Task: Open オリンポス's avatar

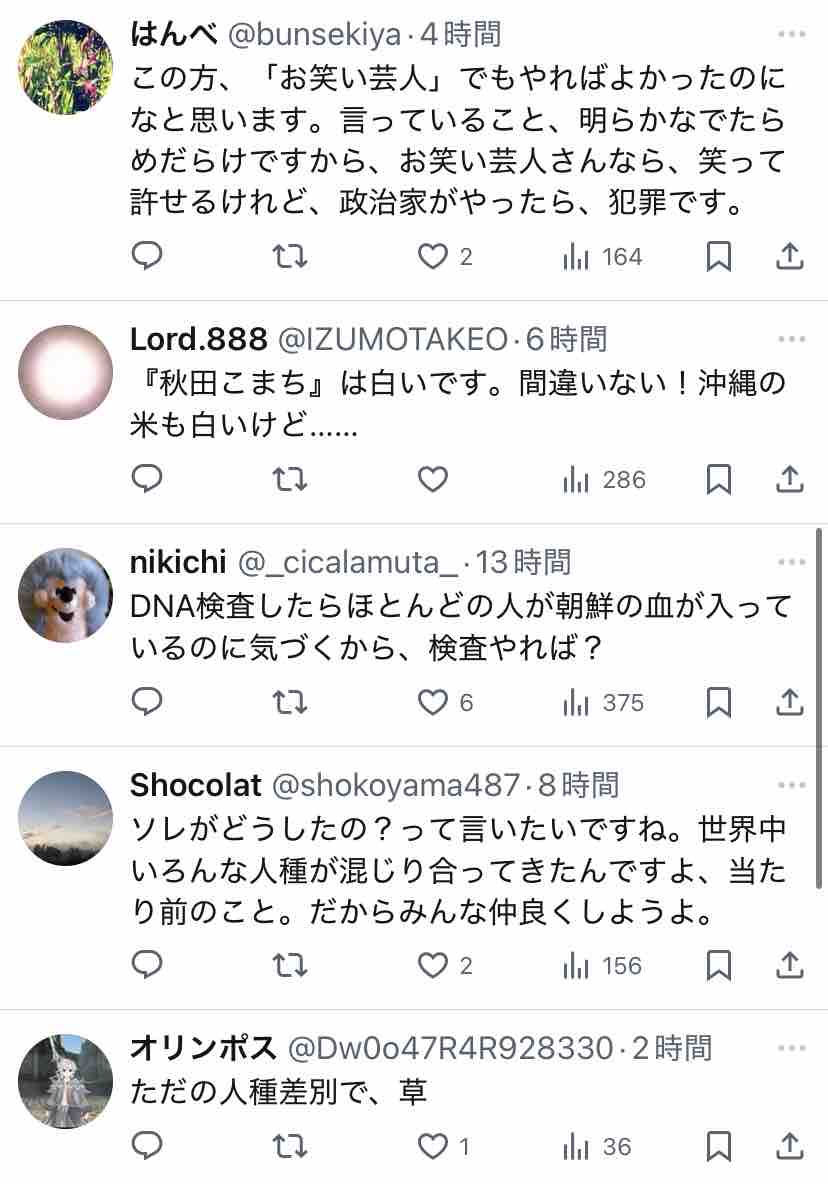Action: (66, 1081)
